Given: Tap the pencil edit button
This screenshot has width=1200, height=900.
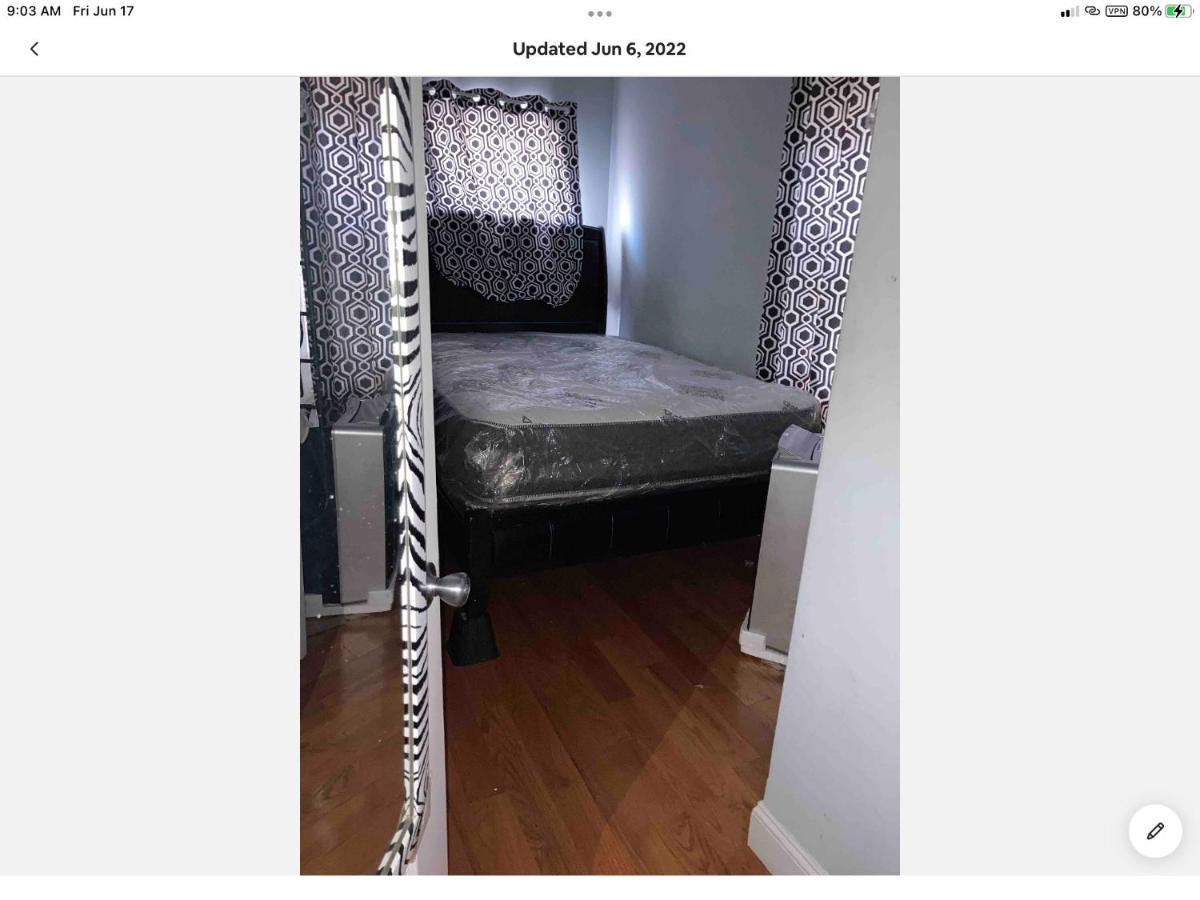Looking at the screenshot, I should click(1155, 830).
